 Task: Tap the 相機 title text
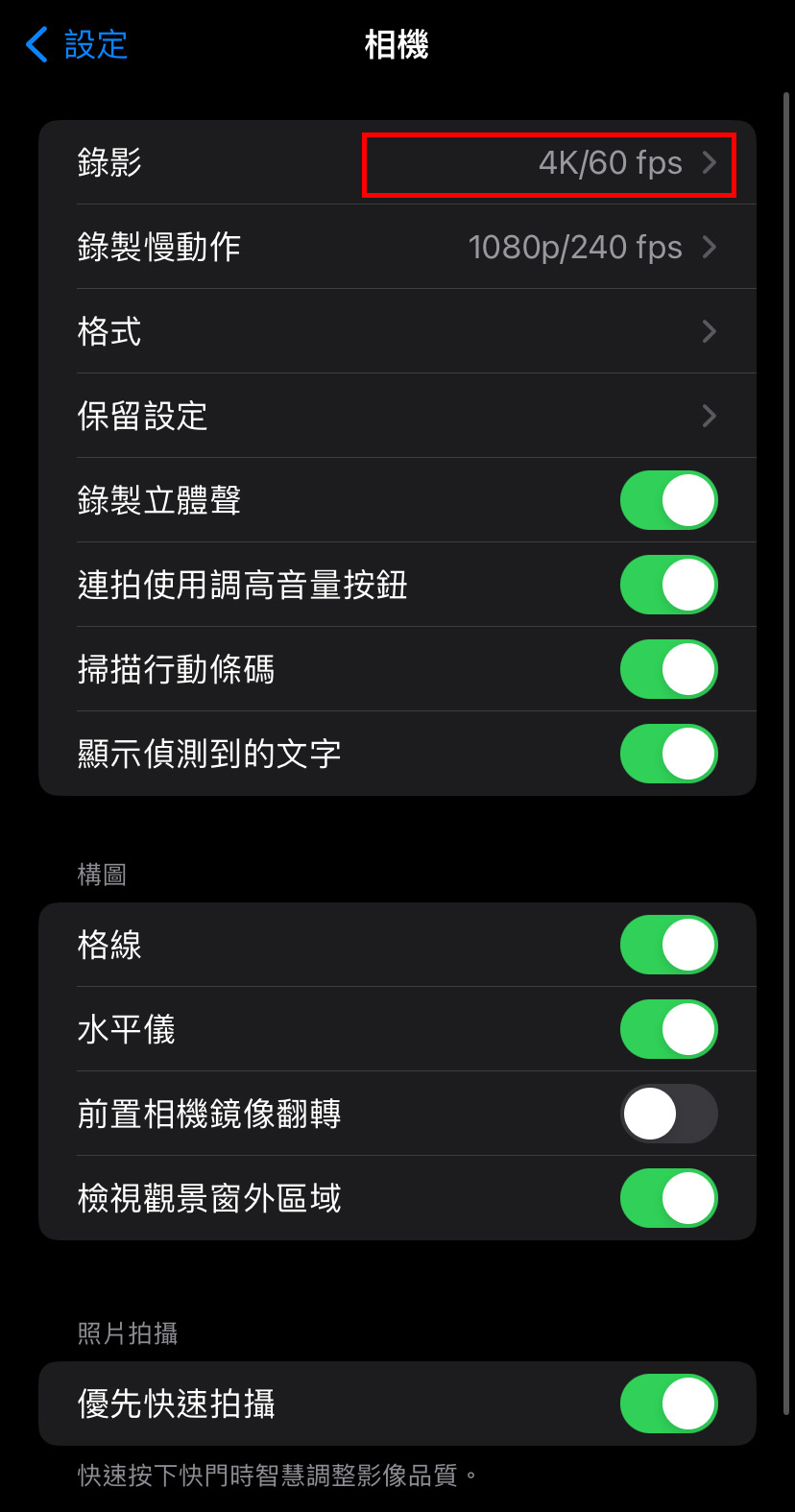point(397,44)
